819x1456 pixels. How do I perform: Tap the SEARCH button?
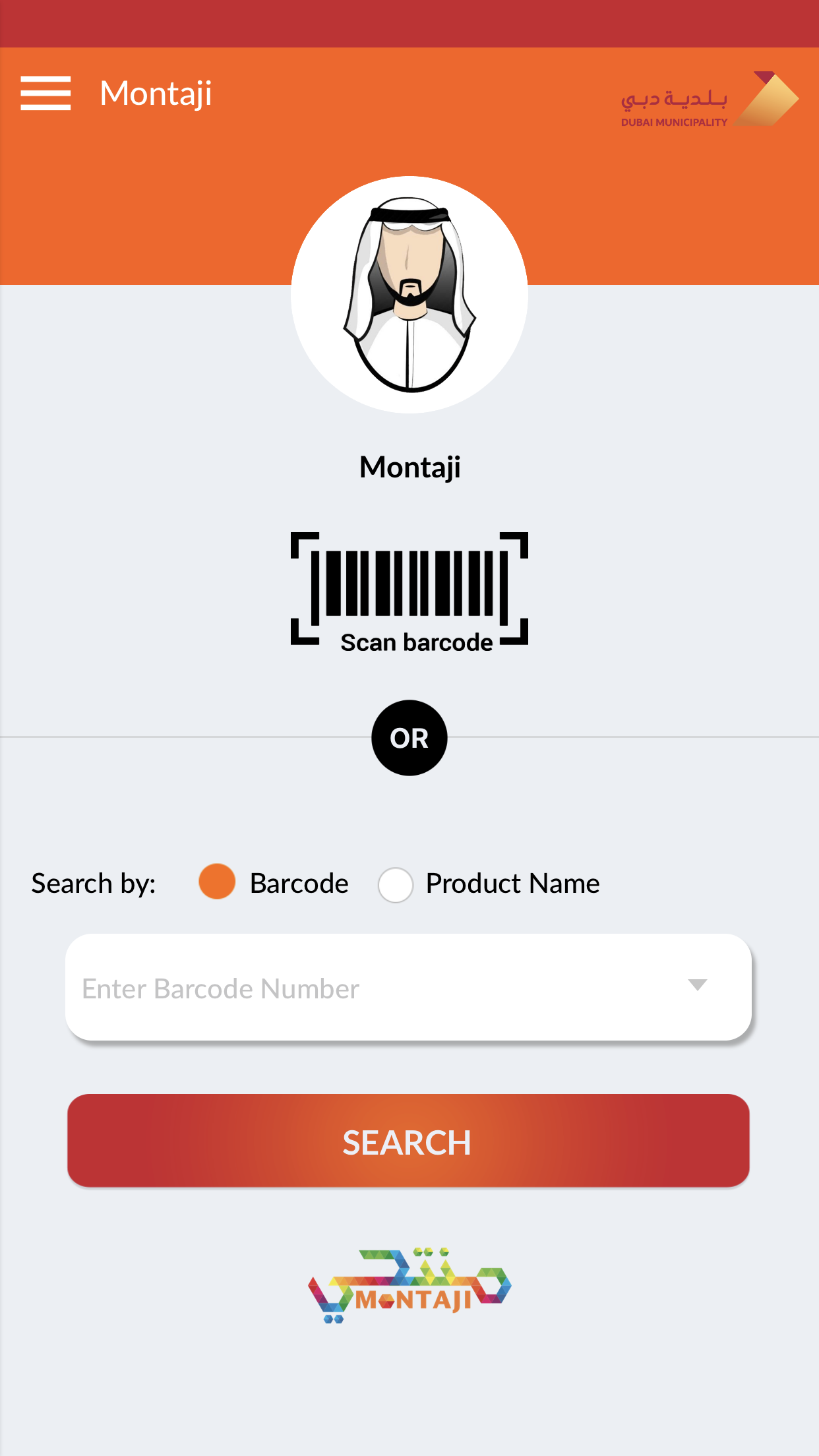408,1141
